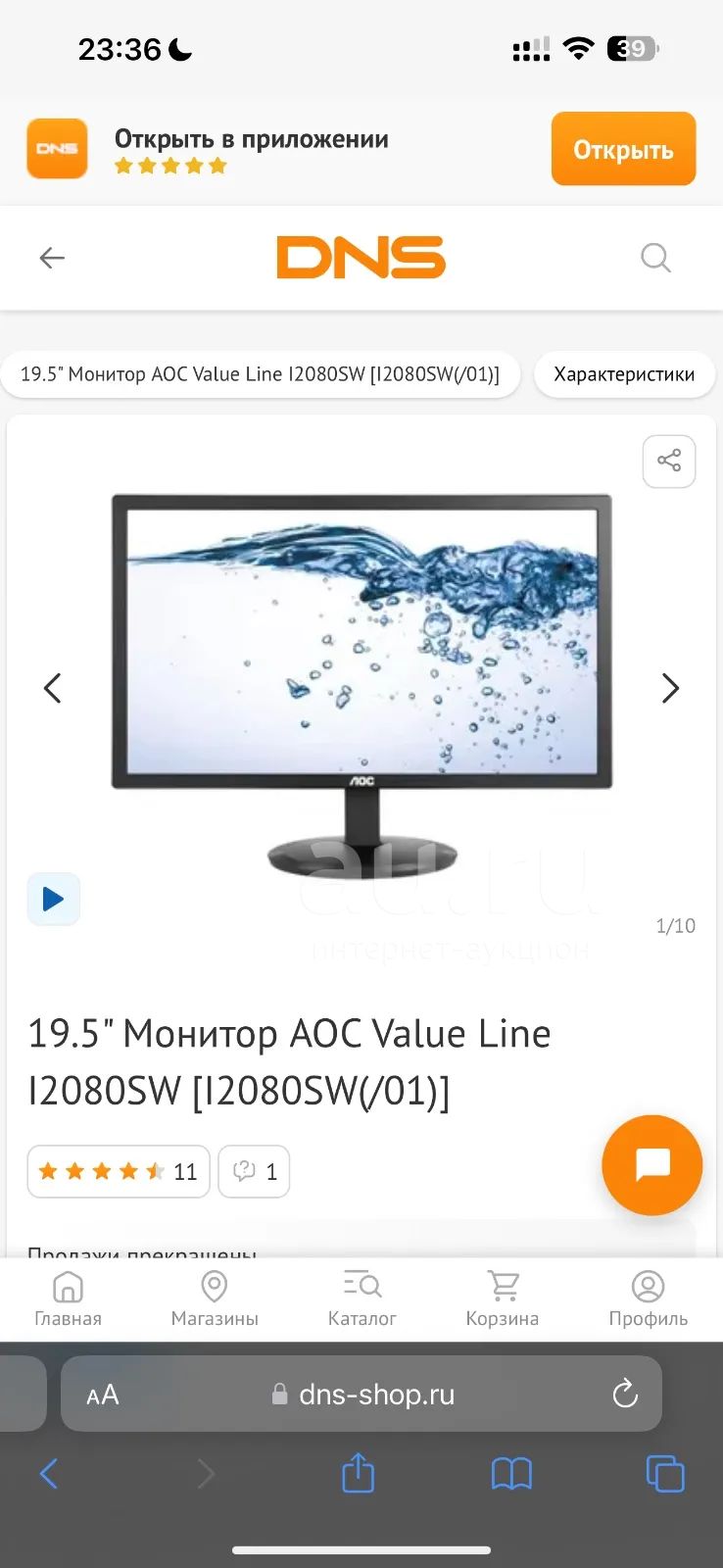
Task: Open the Каталог tab
Action: 362,1299
